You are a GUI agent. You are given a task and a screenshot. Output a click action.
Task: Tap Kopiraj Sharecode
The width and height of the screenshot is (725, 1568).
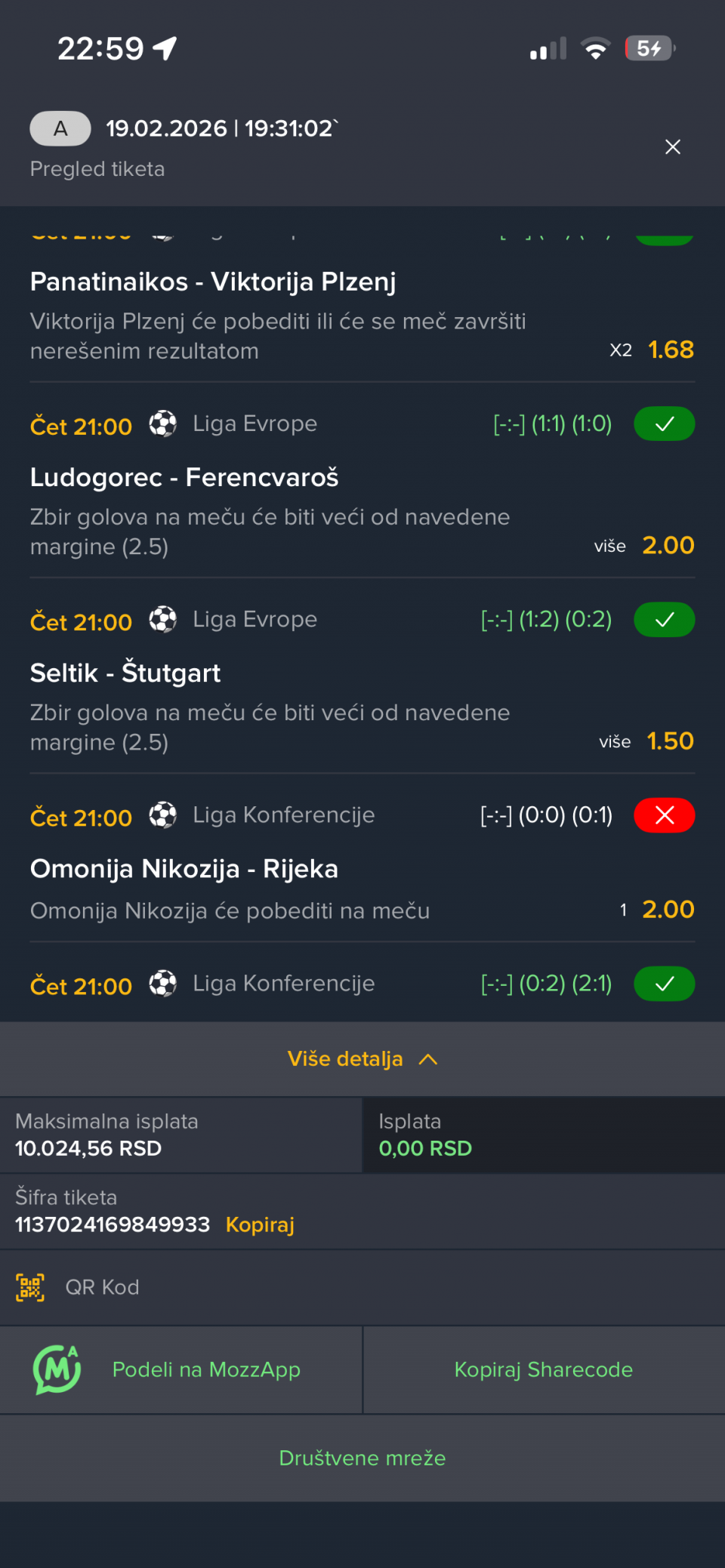tap(544, 1369)
